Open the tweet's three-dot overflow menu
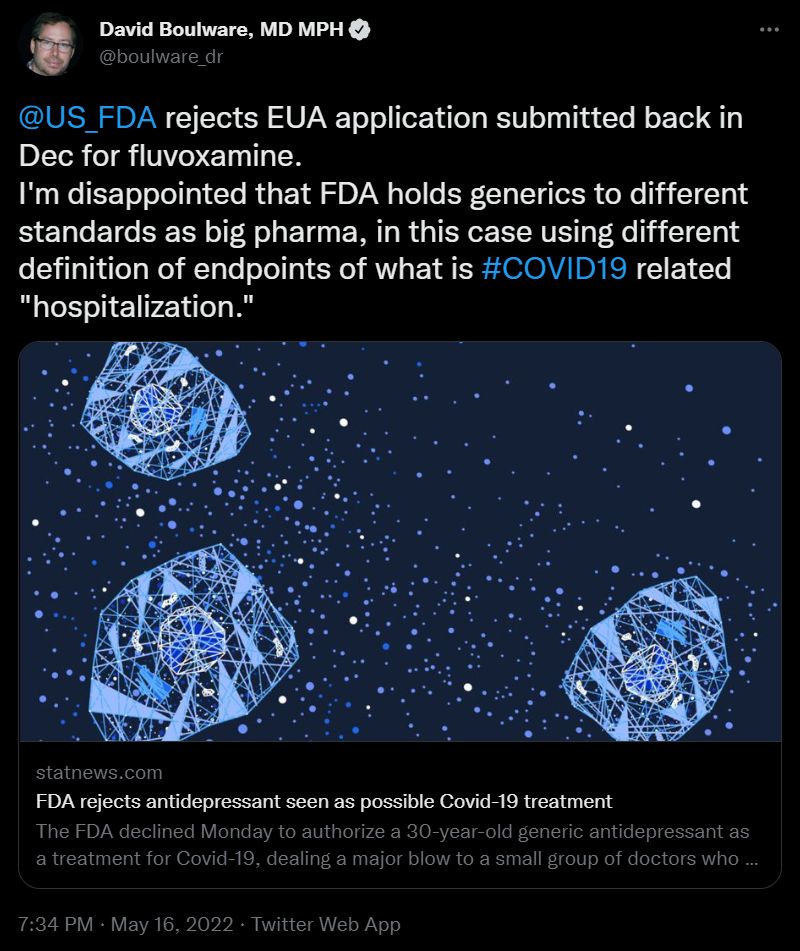 pos(768,31)
